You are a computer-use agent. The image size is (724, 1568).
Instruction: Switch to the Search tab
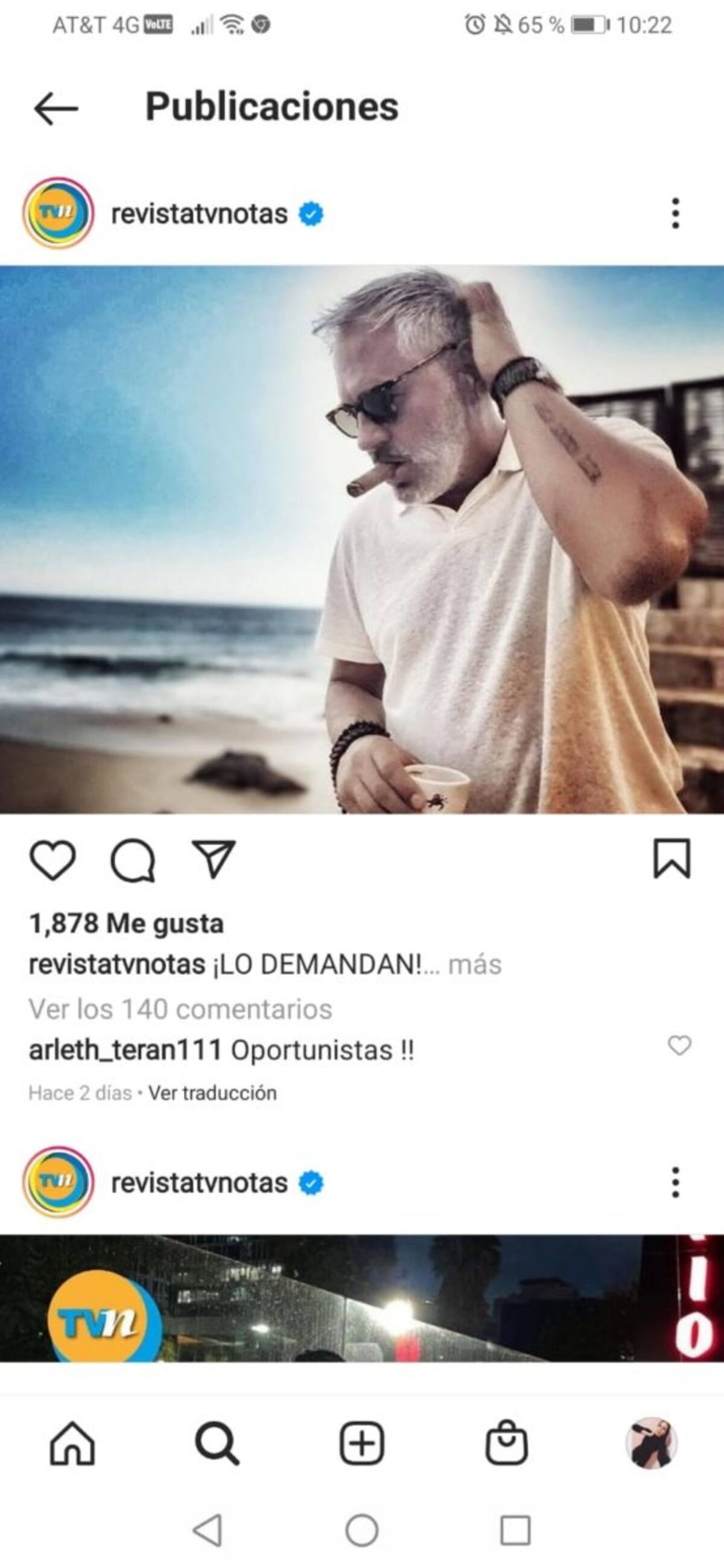pyautogui.click(x=217, y=1443)
